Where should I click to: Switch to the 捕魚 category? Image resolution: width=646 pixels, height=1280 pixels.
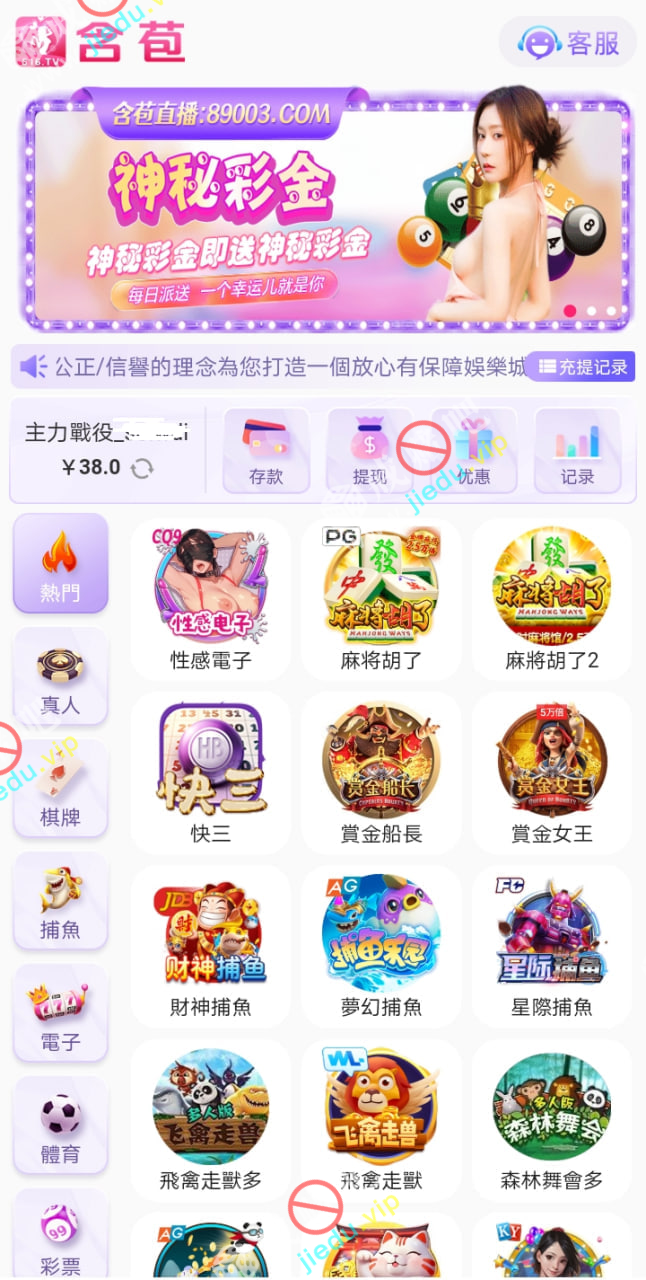click(x=60, y=902)
